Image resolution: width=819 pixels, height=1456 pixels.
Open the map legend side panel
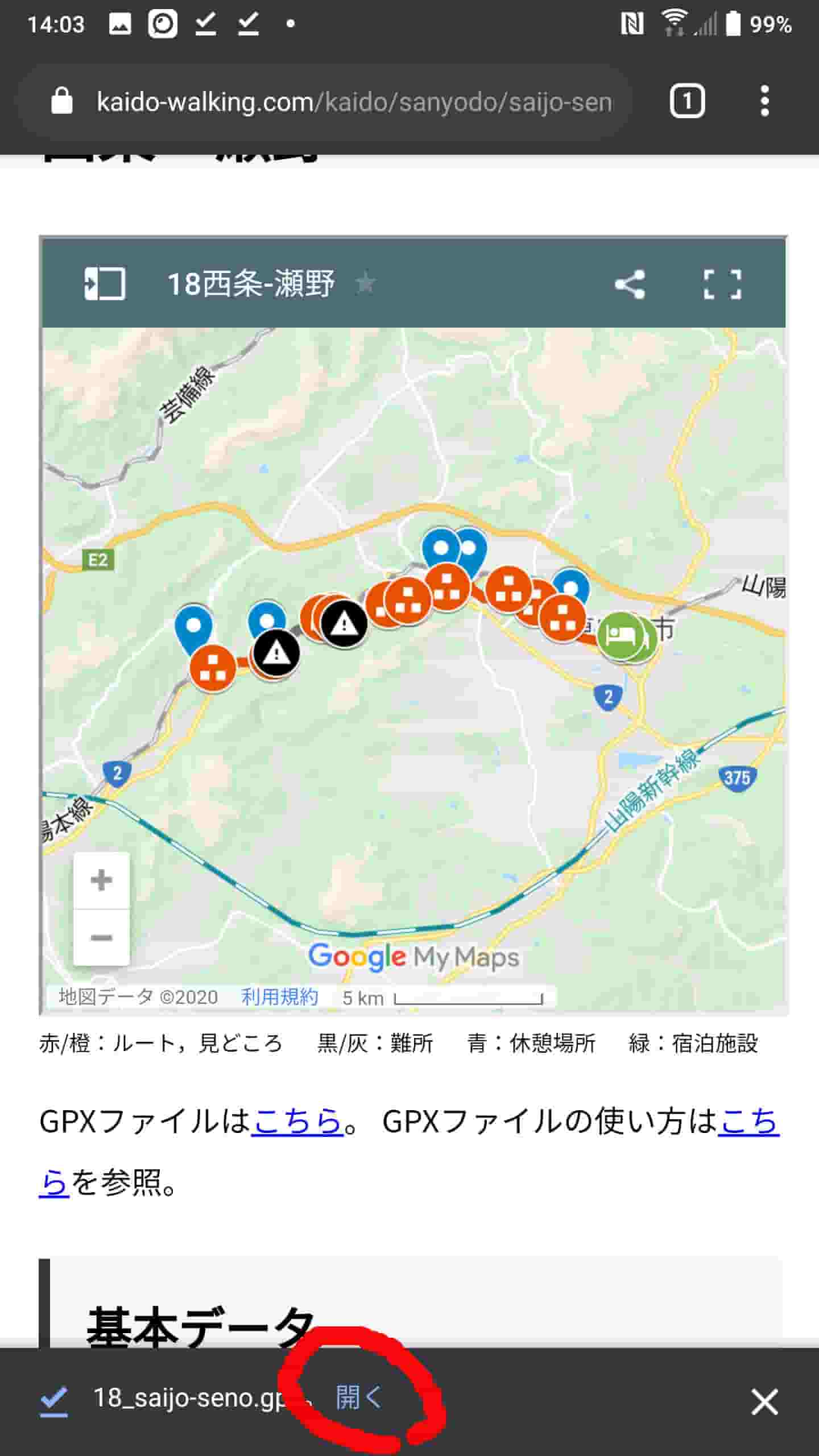point(105,283)
